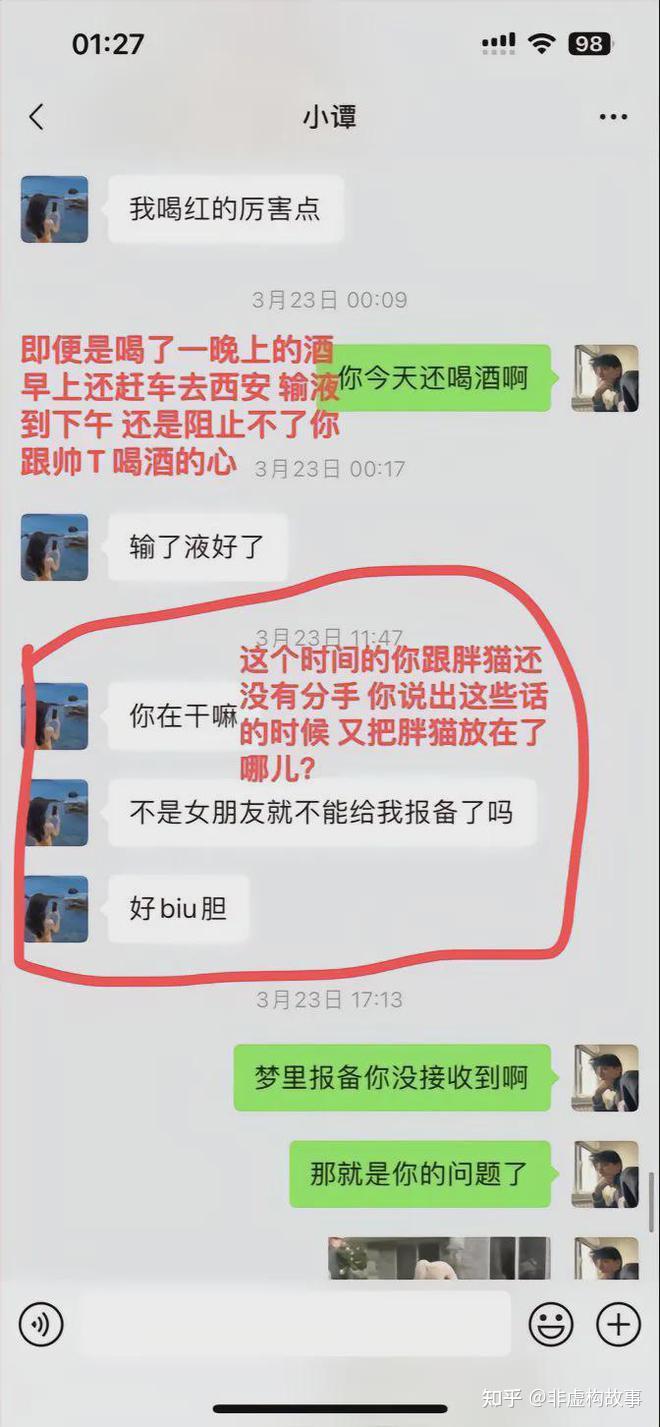Image resolution: width=660 pixels, height=1427 pixels.
Task: Open the partially visible image message
Action: (x=440, y=1258)
